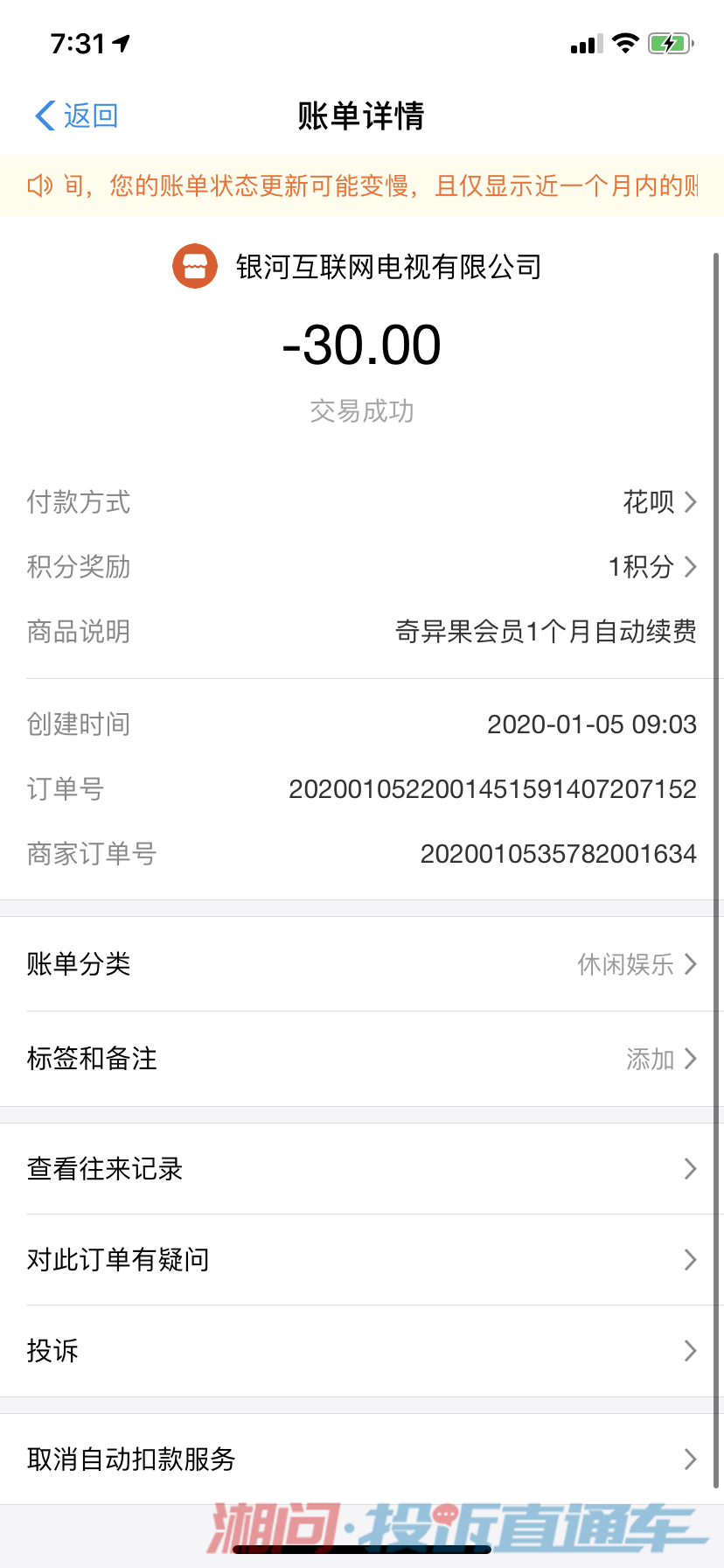724x1568 pixels.
Task: View the 积分奖励 1积分 reward
Action: click(x=362, y=567)
